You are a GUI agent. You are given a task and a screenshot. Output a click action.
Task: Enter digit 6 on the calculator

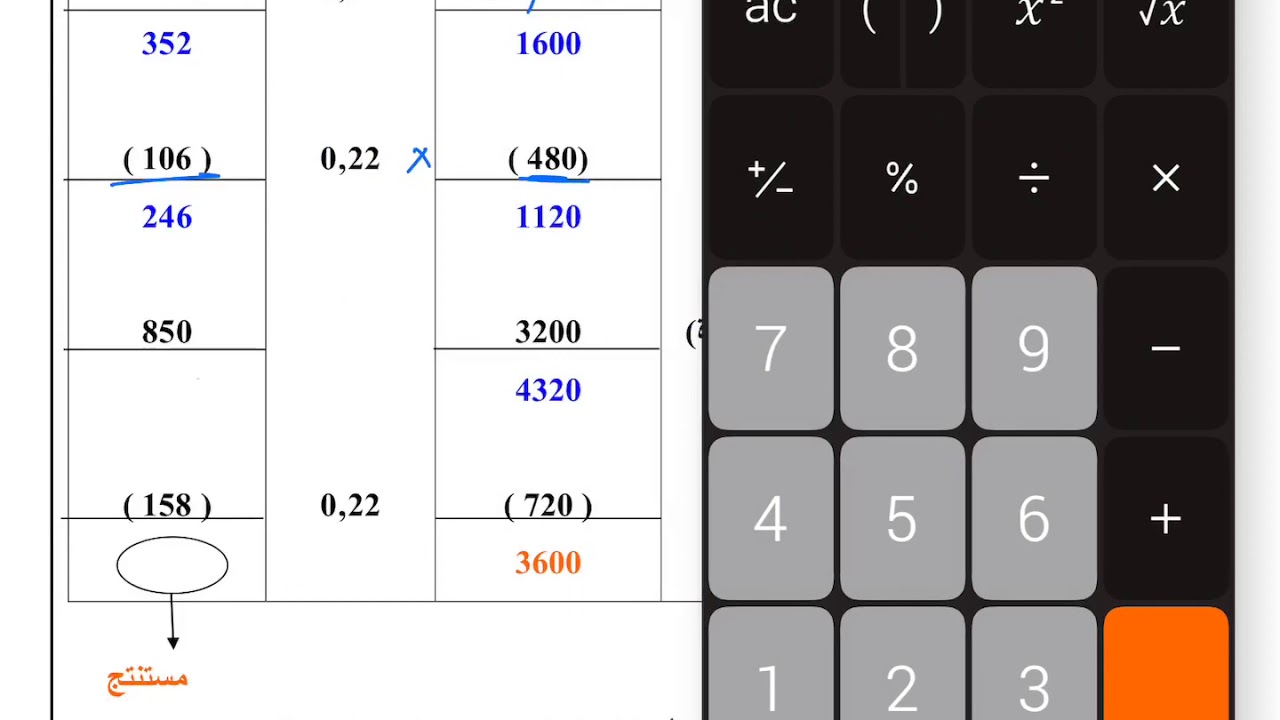1034,518
